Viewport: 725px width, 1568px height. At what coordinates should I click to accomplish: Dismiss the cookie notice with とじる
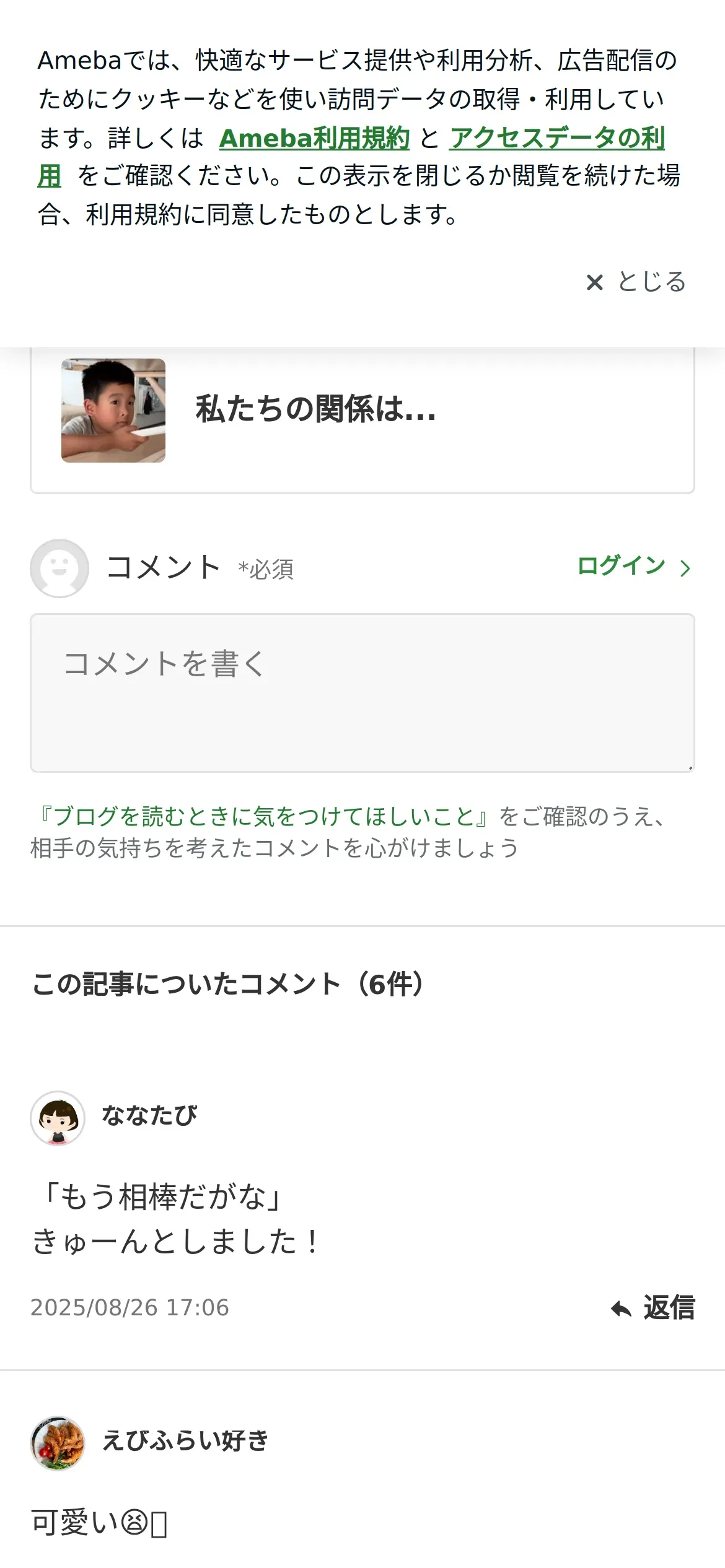tap(636, 282)
